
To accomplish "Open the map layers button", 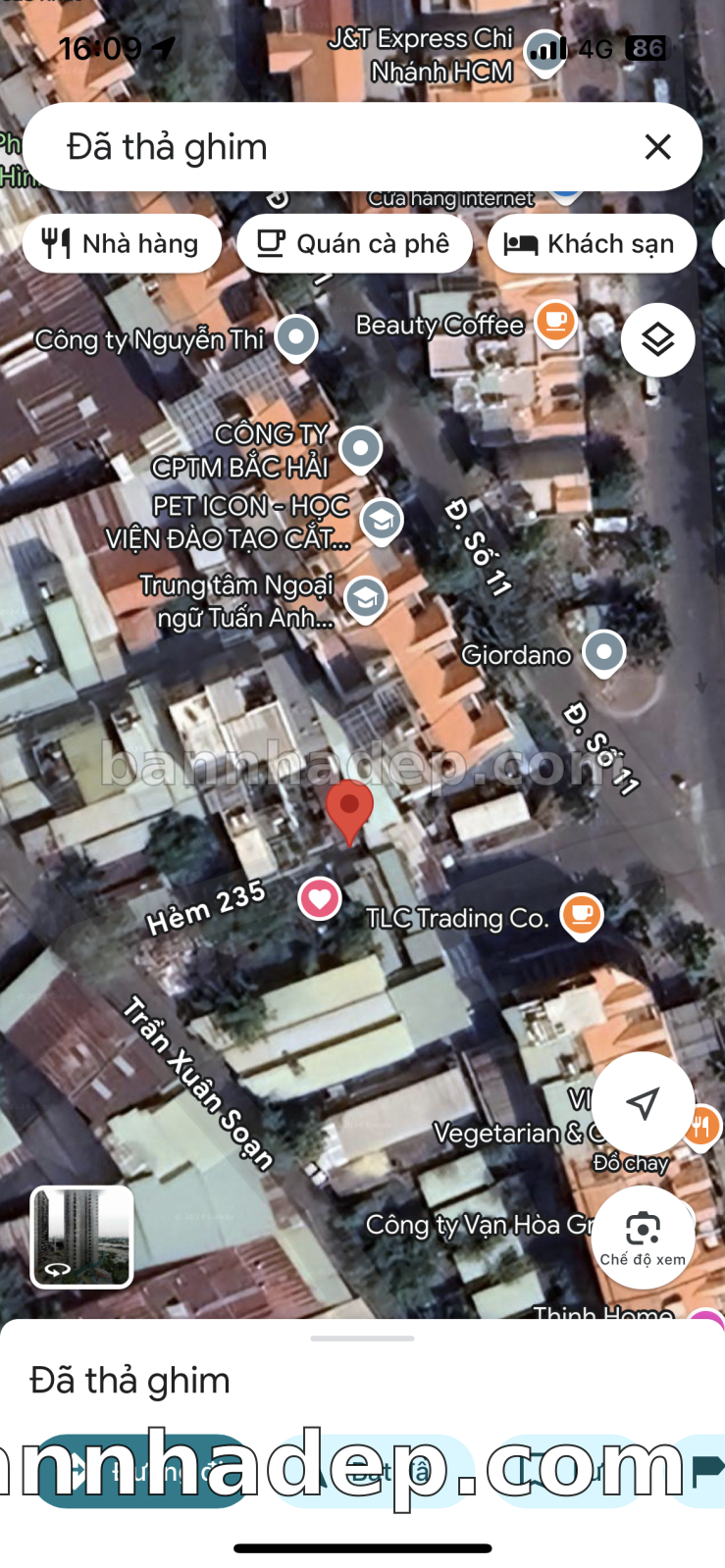I will click(657, 340).
